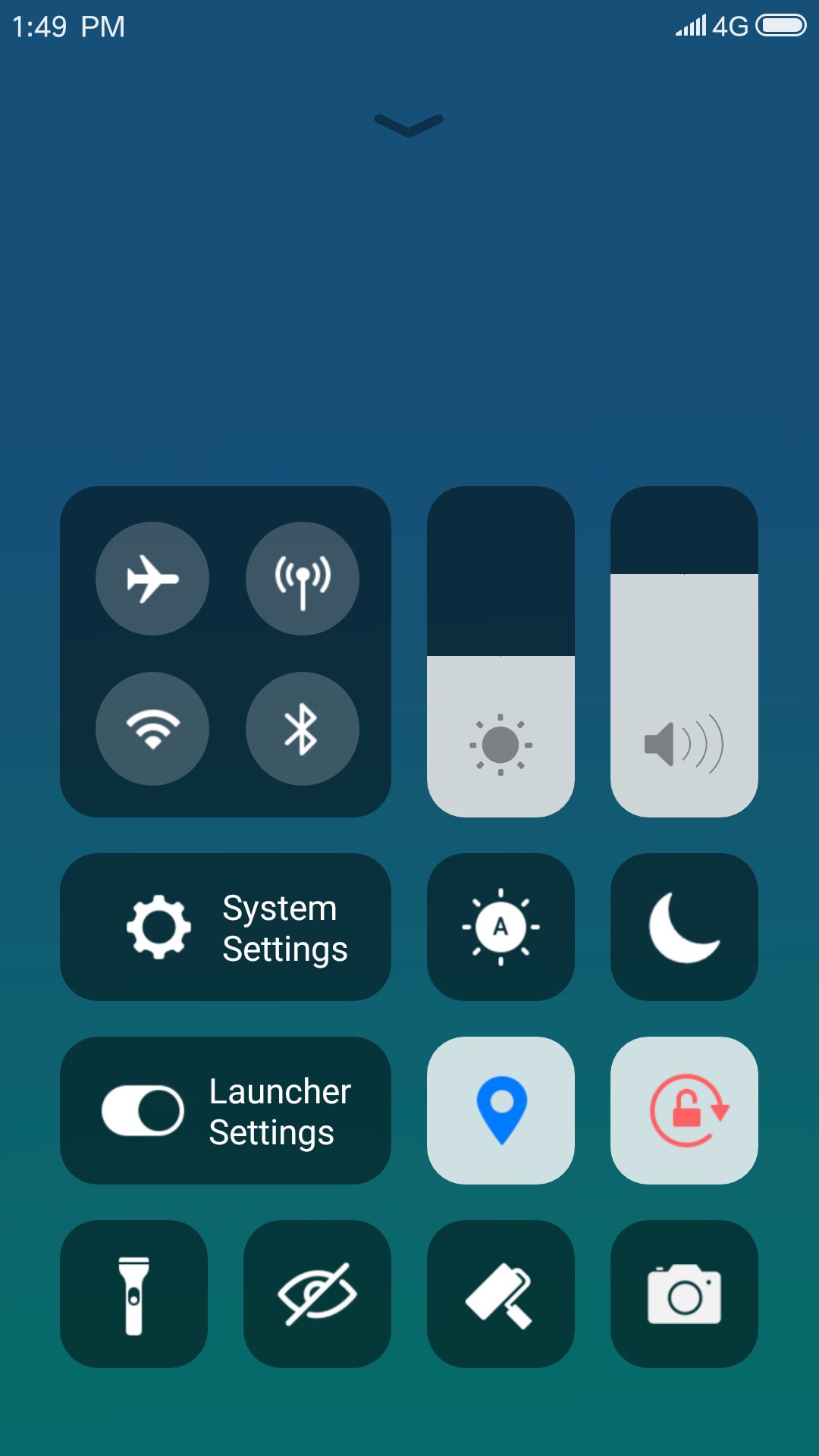Launch the camera
This screenshot has width=819, height=1456.
point(684,1294)
